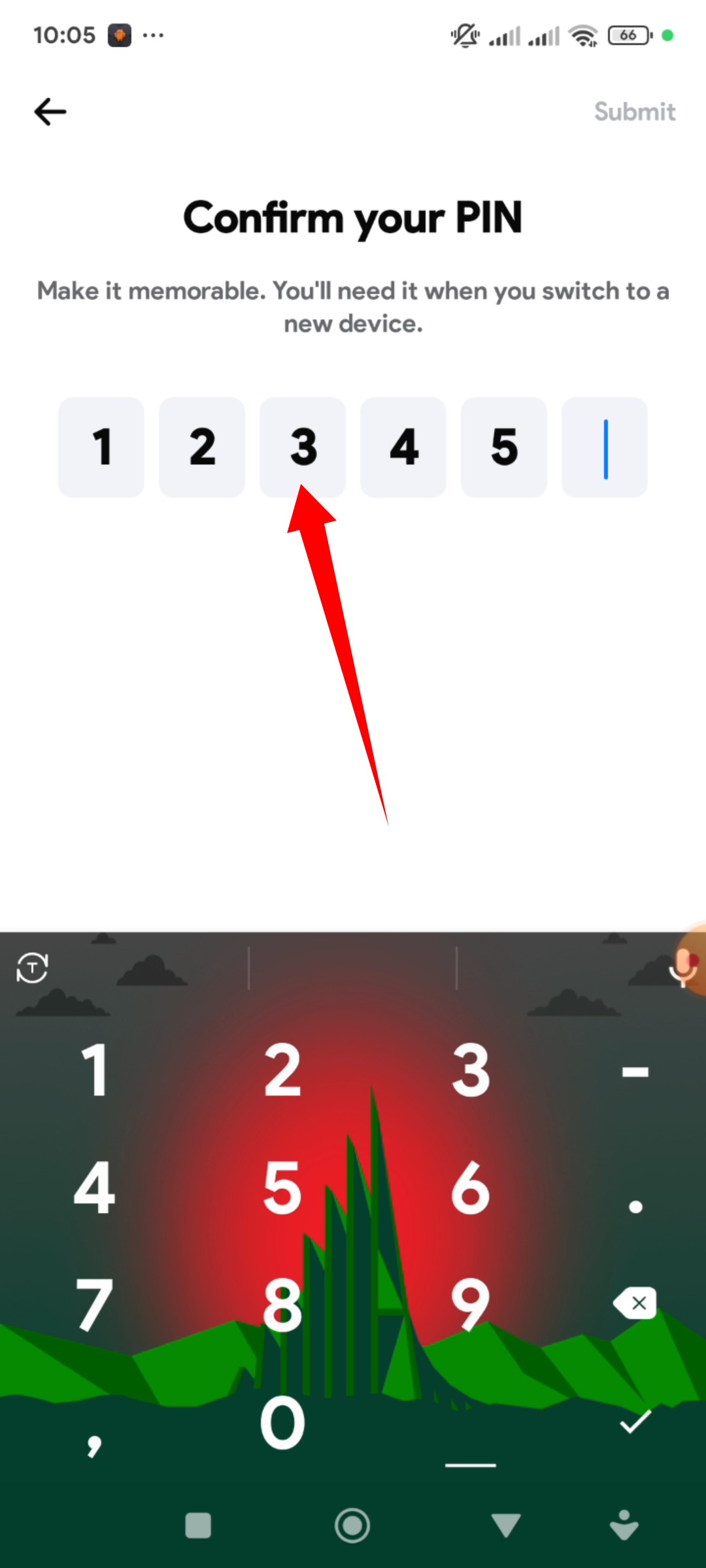The height and width of the screenshot is (1568, 706).
Task: Go back using the top arrow
Action: point(50,112)
